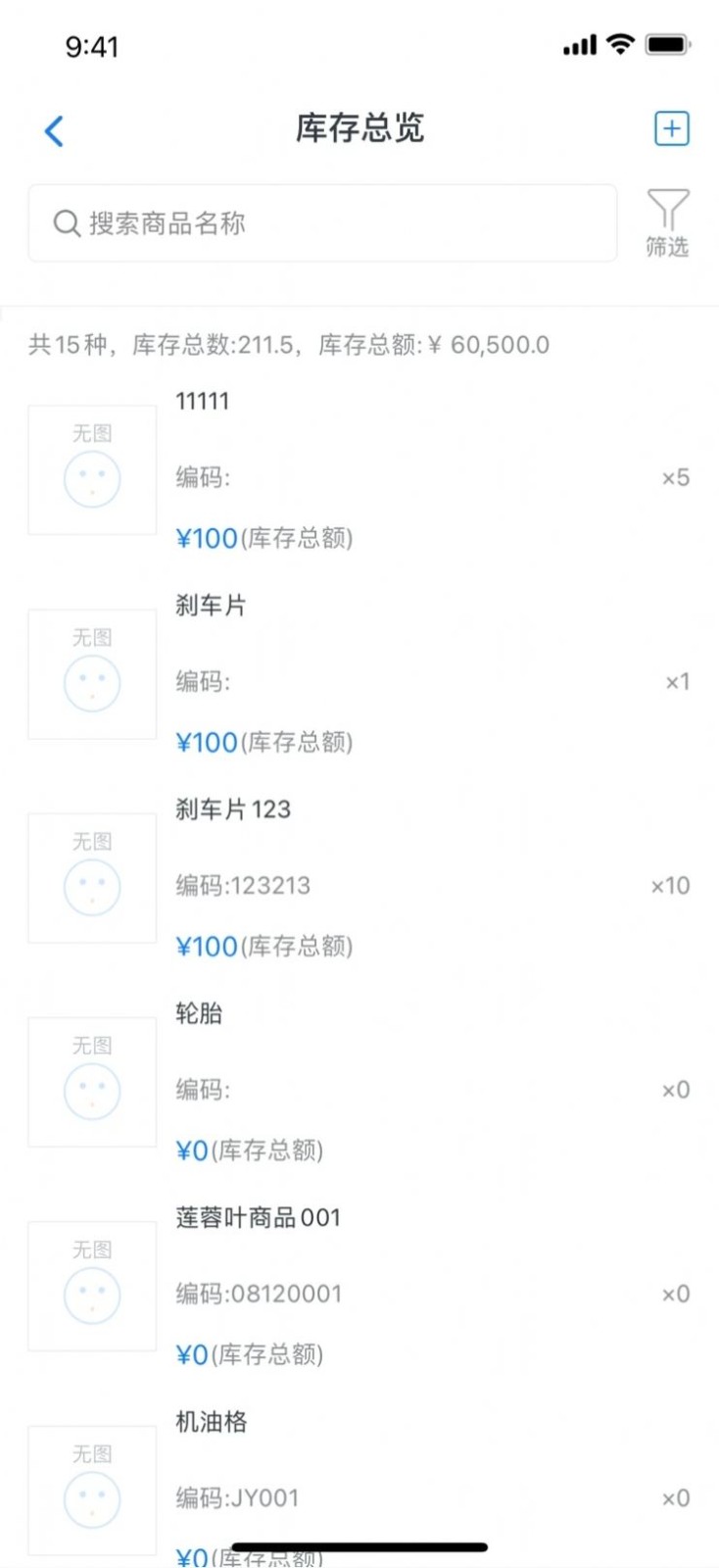This screenshot has height=1568, width=719.
Task: Open the 筛选 filter icon
Action: 670,221
